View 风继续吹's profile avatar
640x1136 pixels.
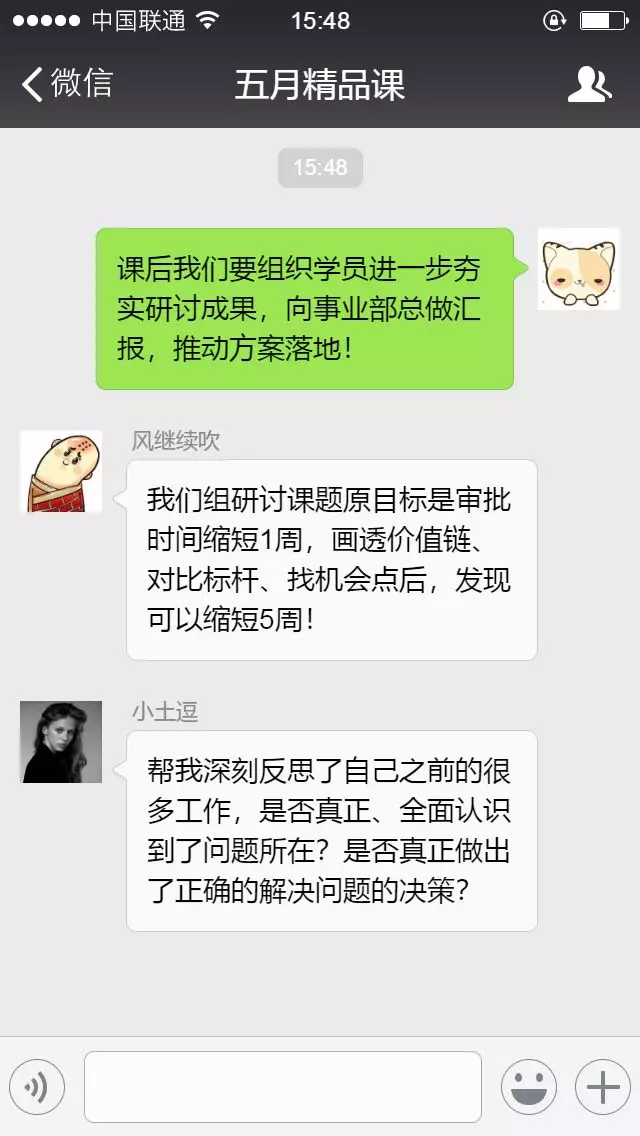click(x=61, y=471)
